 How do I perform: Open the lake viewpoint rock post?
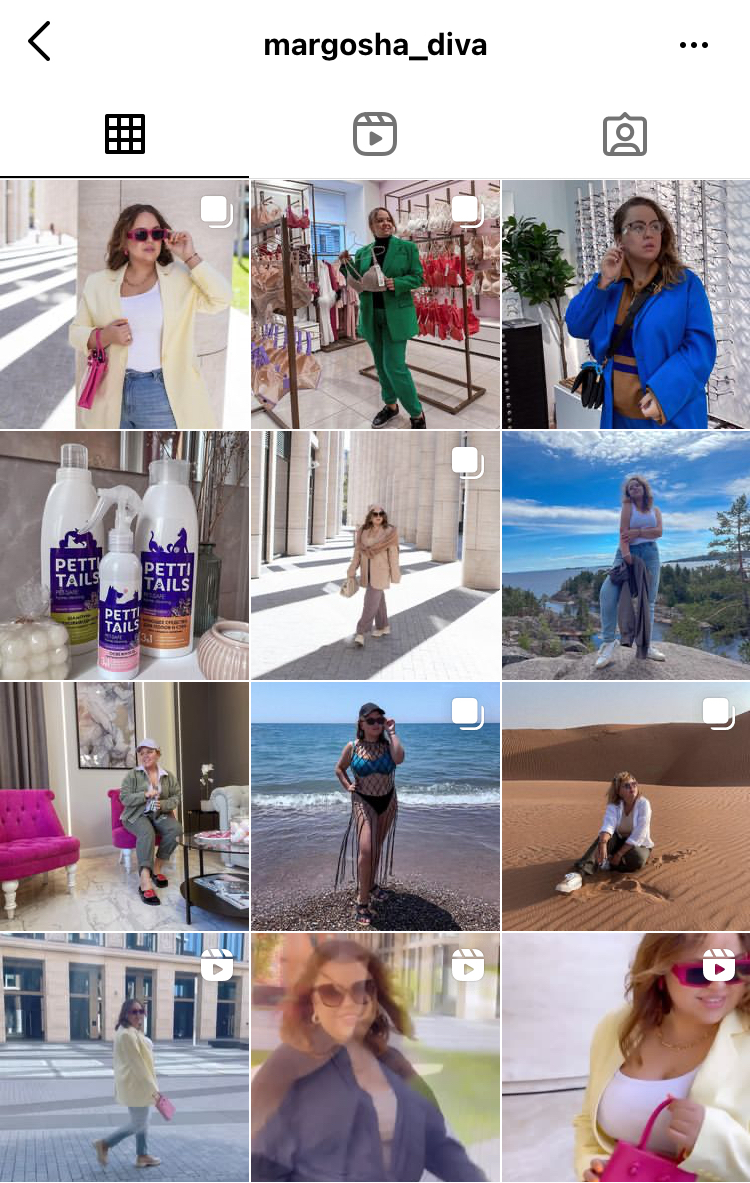(x=626, y=556)
